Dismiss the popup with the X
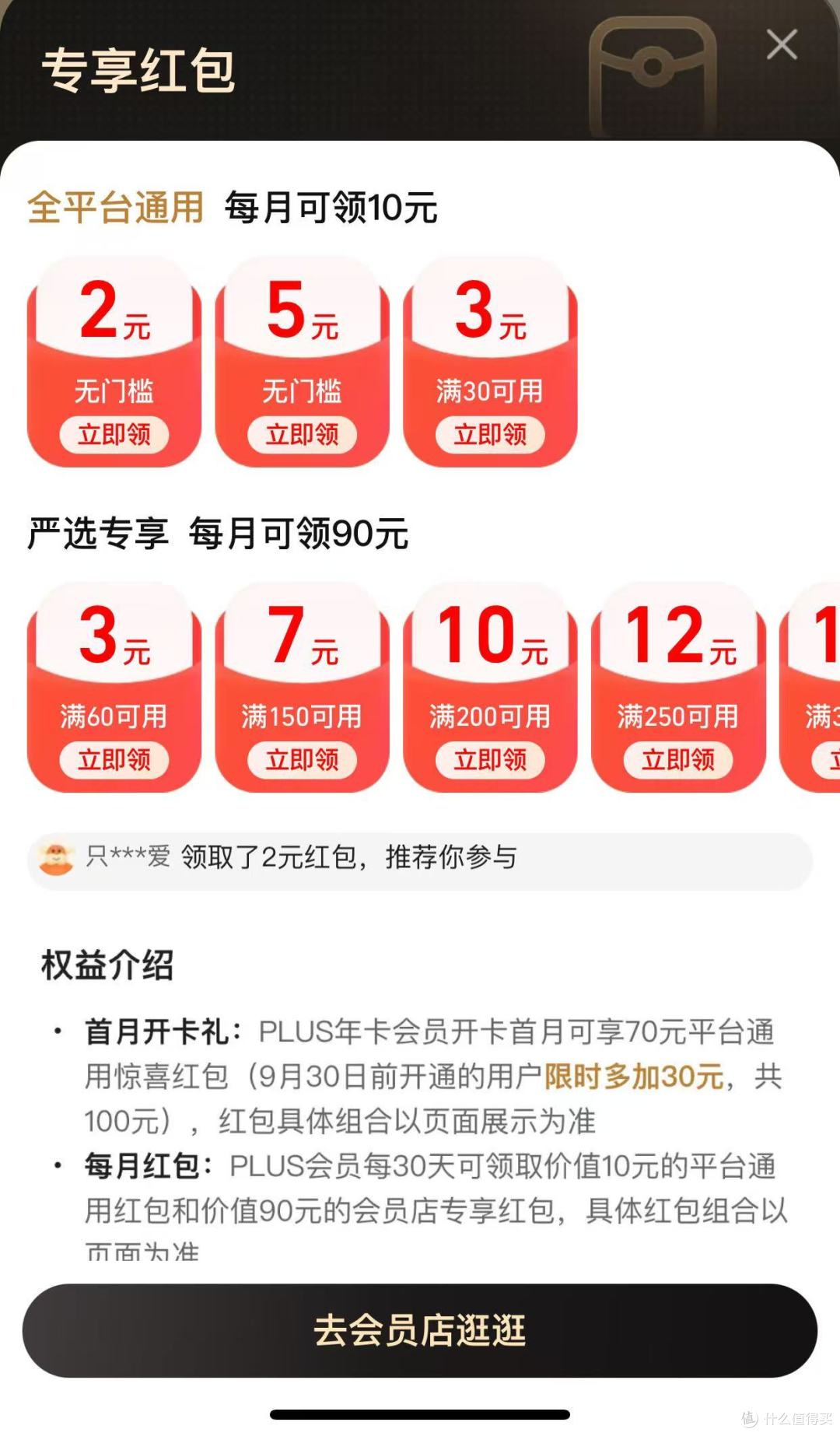The image size is (840, 1436). click(x=782, y=44)
